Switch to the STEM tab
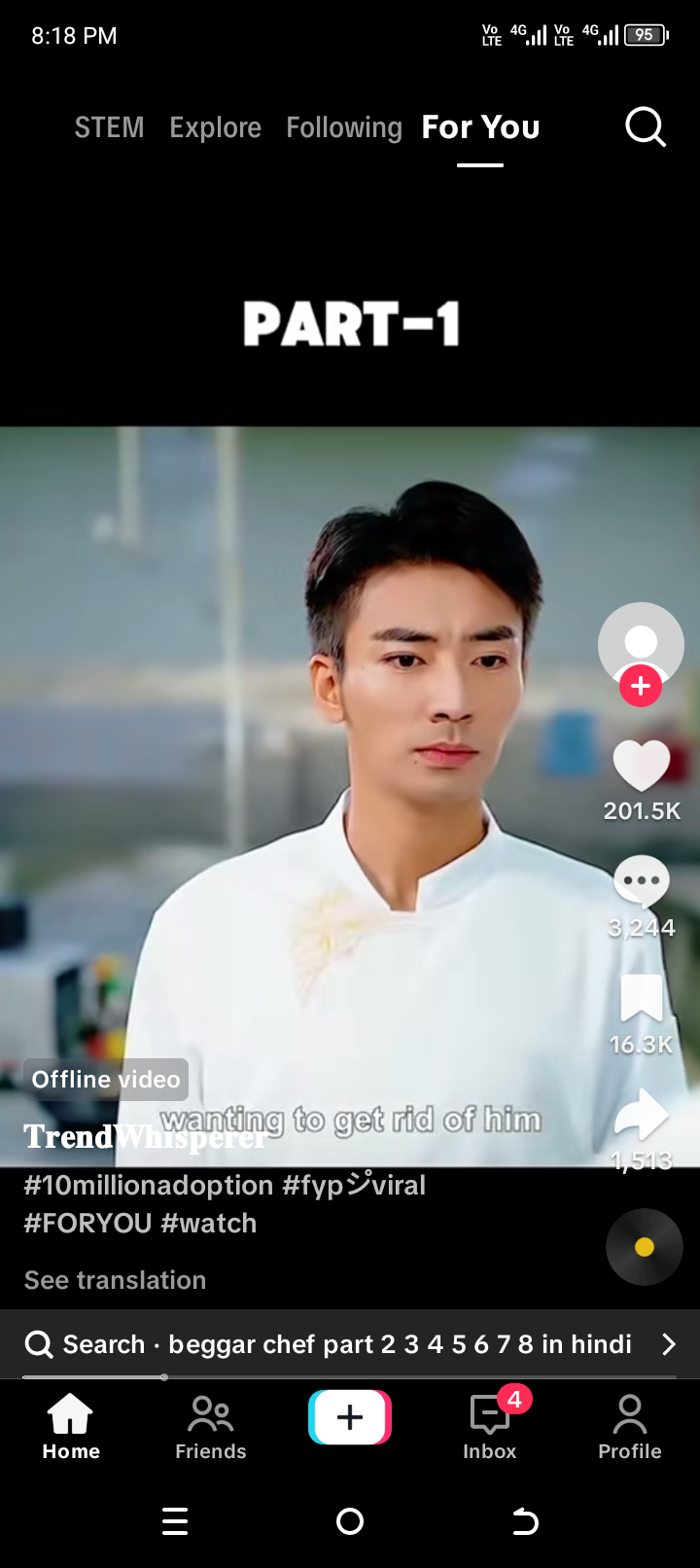 point(109,127)
